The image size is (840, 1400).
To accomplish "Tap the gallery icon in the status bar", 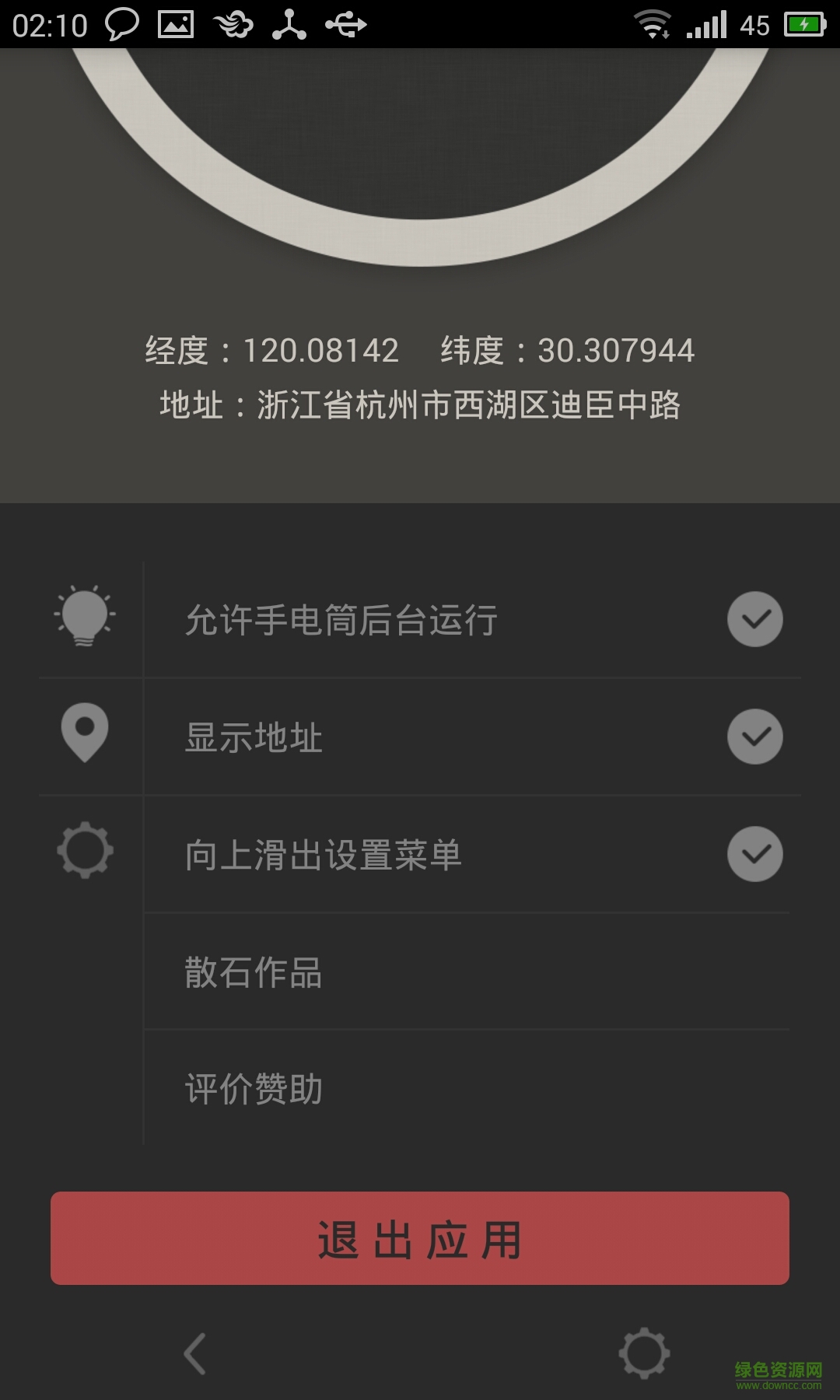I will [x=174, y=23].
